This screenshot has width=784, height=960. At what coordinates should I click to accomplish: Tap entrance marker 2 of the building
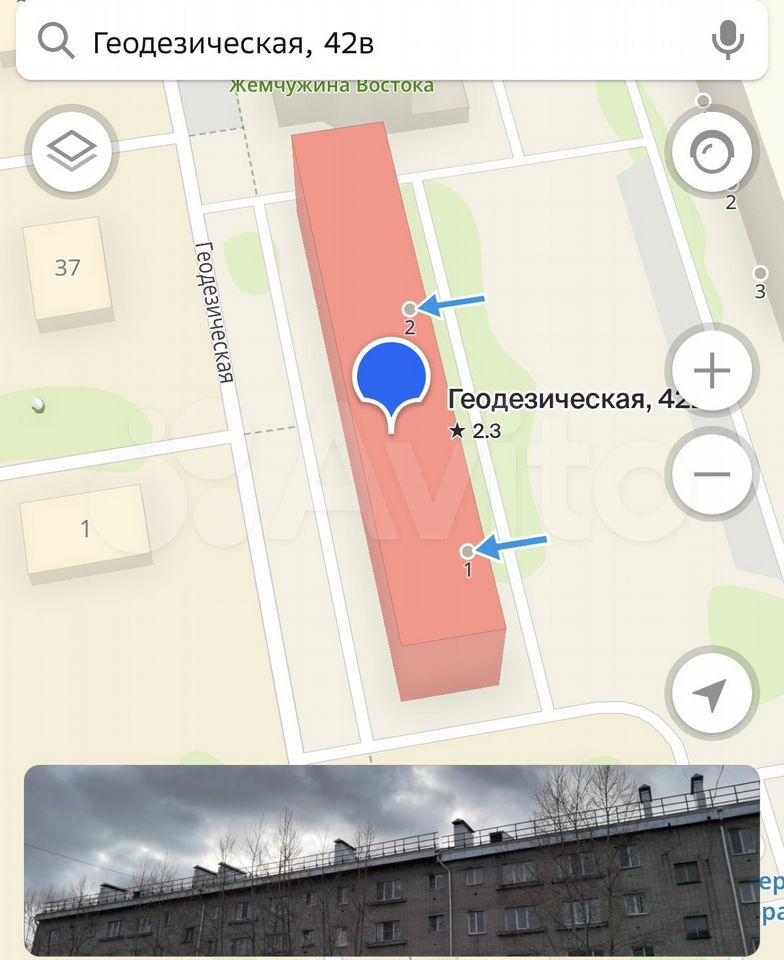click(x=409, y=309)
